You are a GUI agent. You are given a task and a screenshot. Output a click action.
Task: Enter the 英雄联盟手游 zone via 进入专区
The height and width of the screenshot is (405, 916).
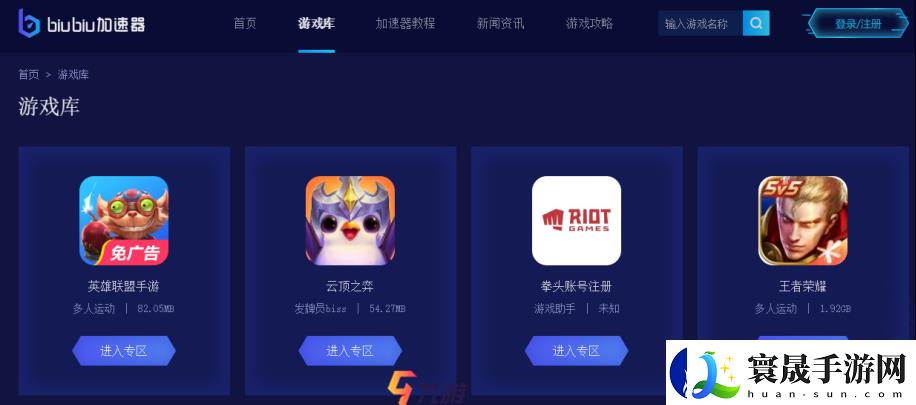coord(124,351)
